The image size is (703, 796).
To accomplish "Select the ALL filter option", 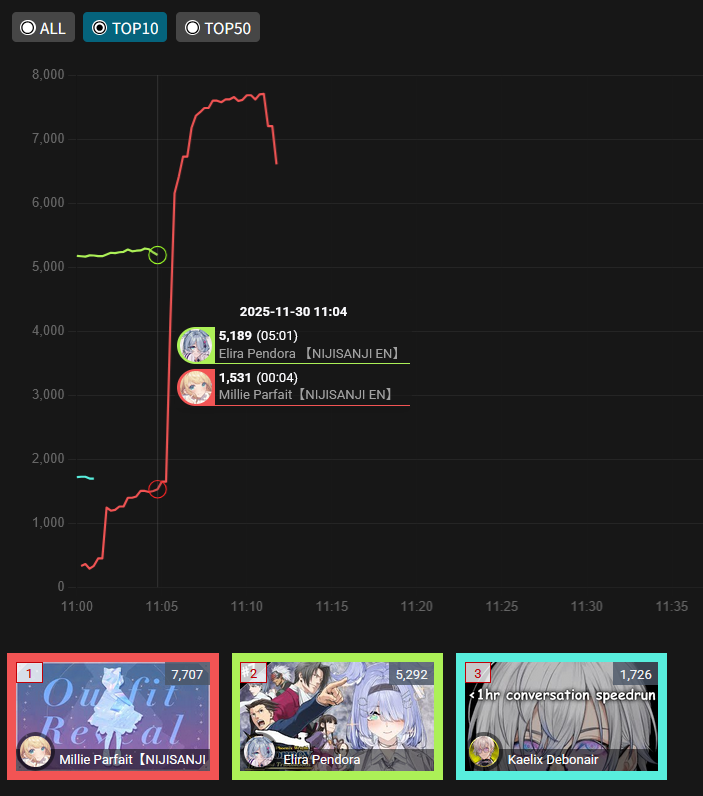I will [43, 28].
